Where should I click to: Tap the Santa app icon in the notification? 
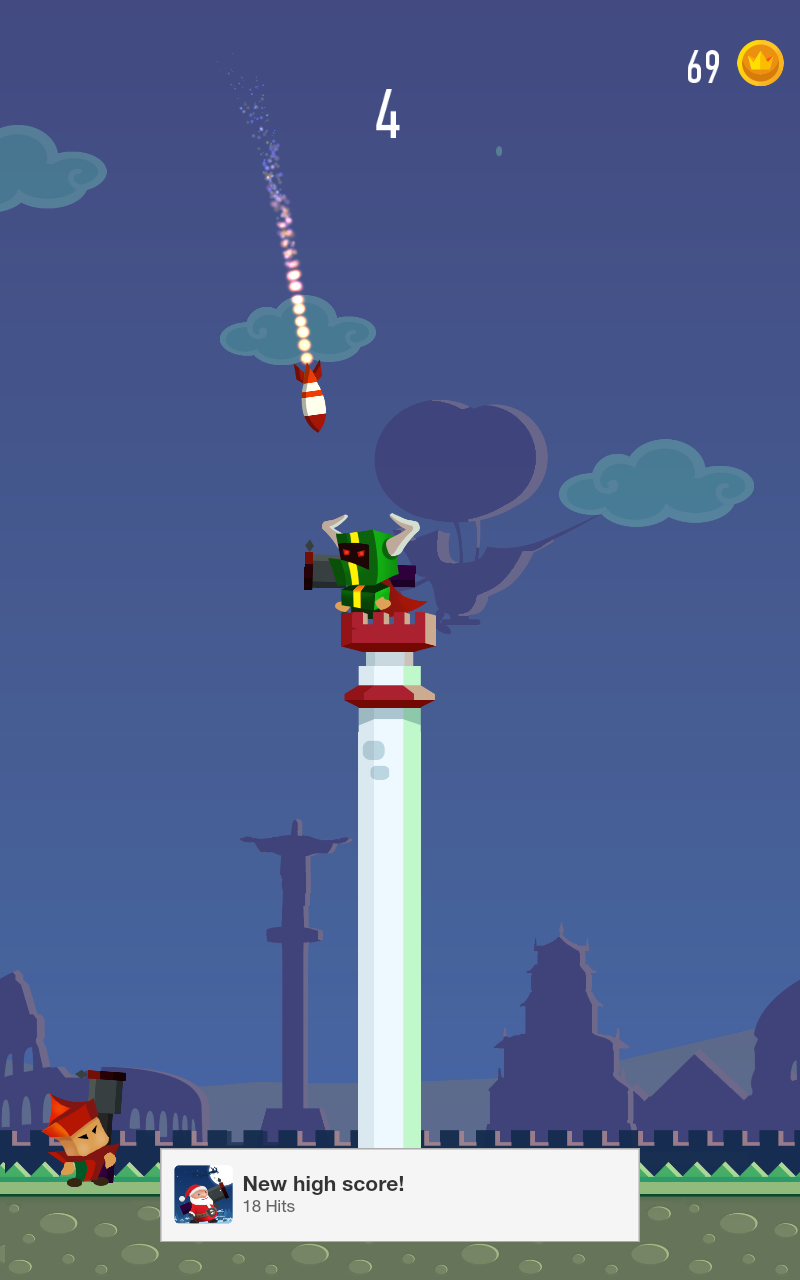point(202,1194)
